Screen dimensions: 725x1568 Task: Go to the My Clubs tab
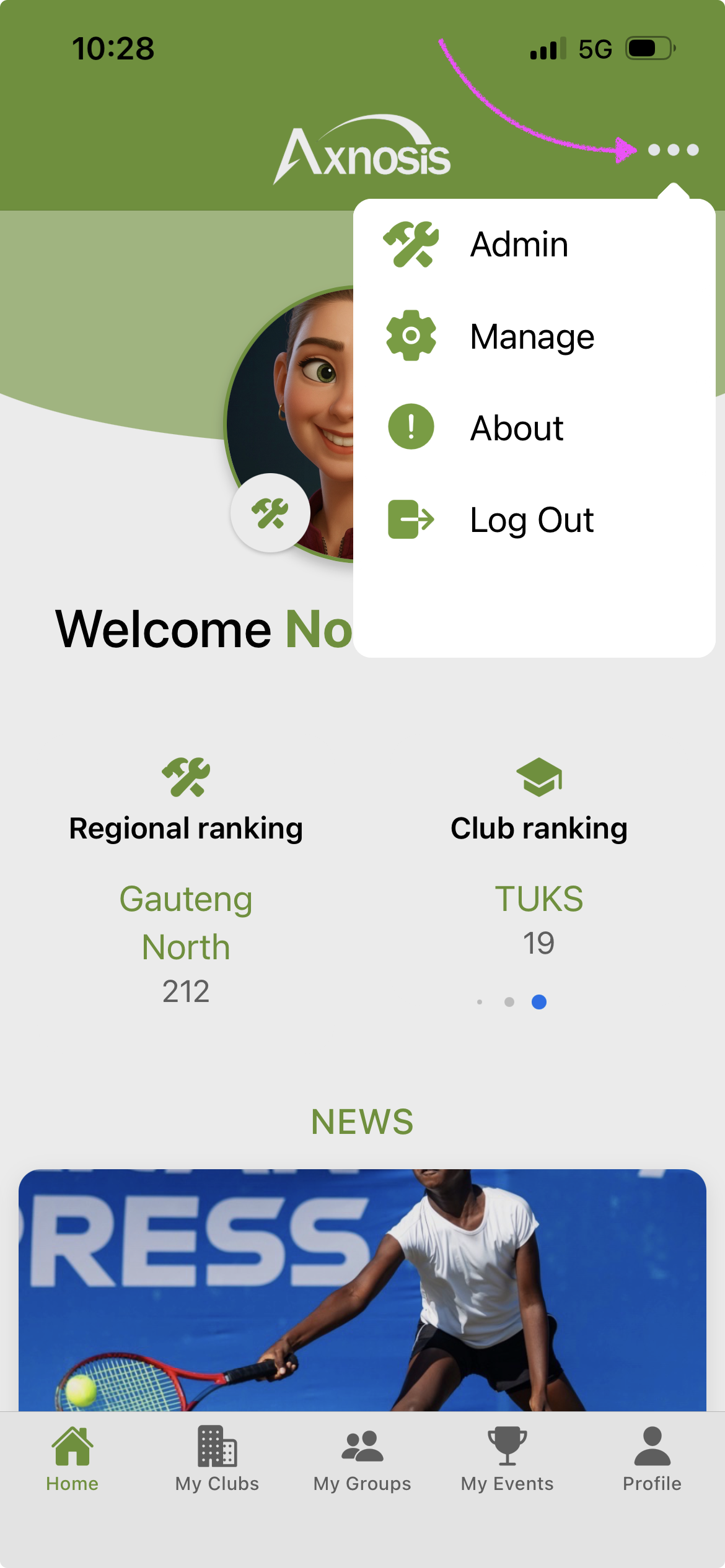[x=217, y=1458]
